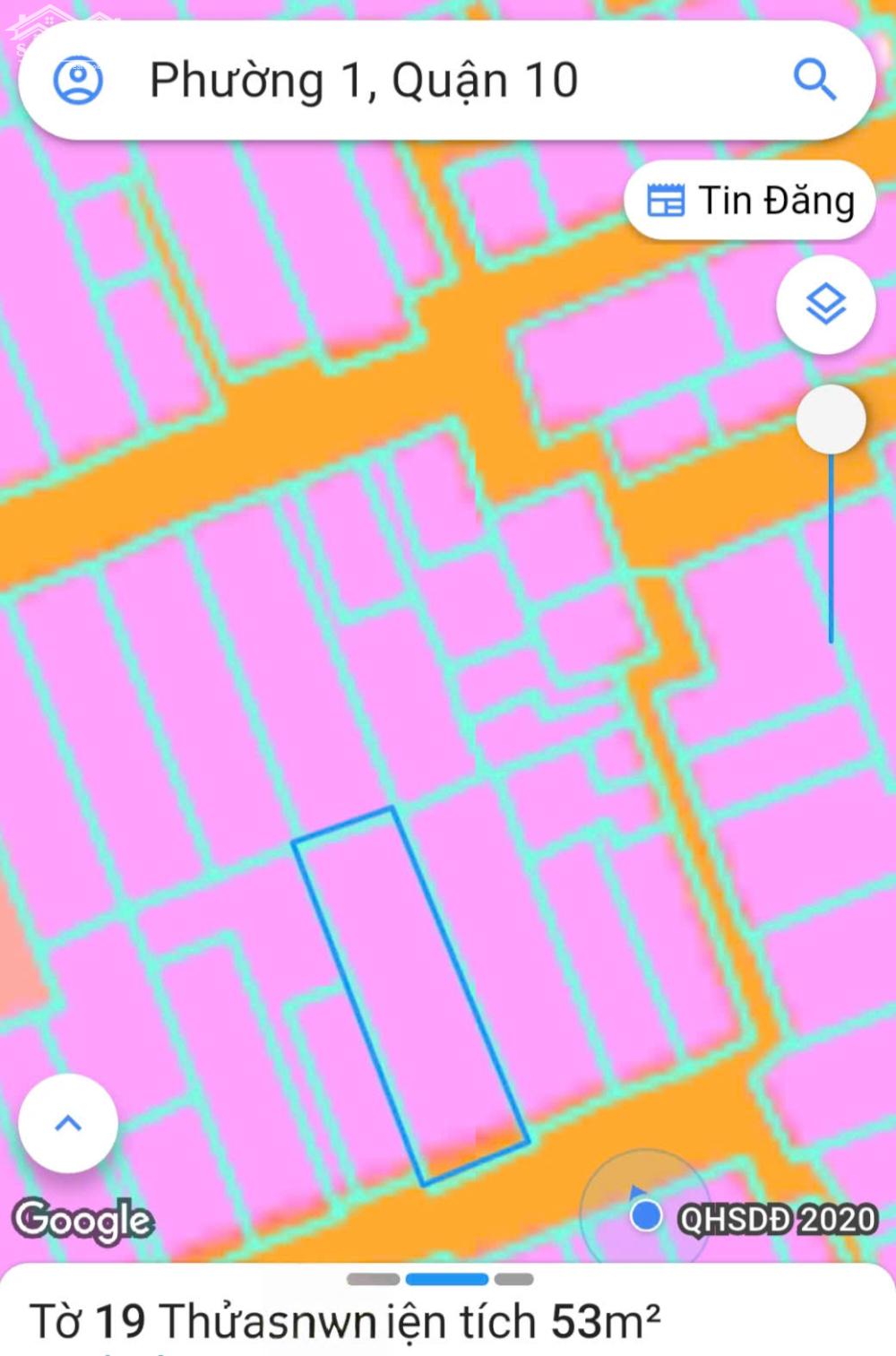
Task: Open the Tin Đăng listings
Action: (750, 200)
